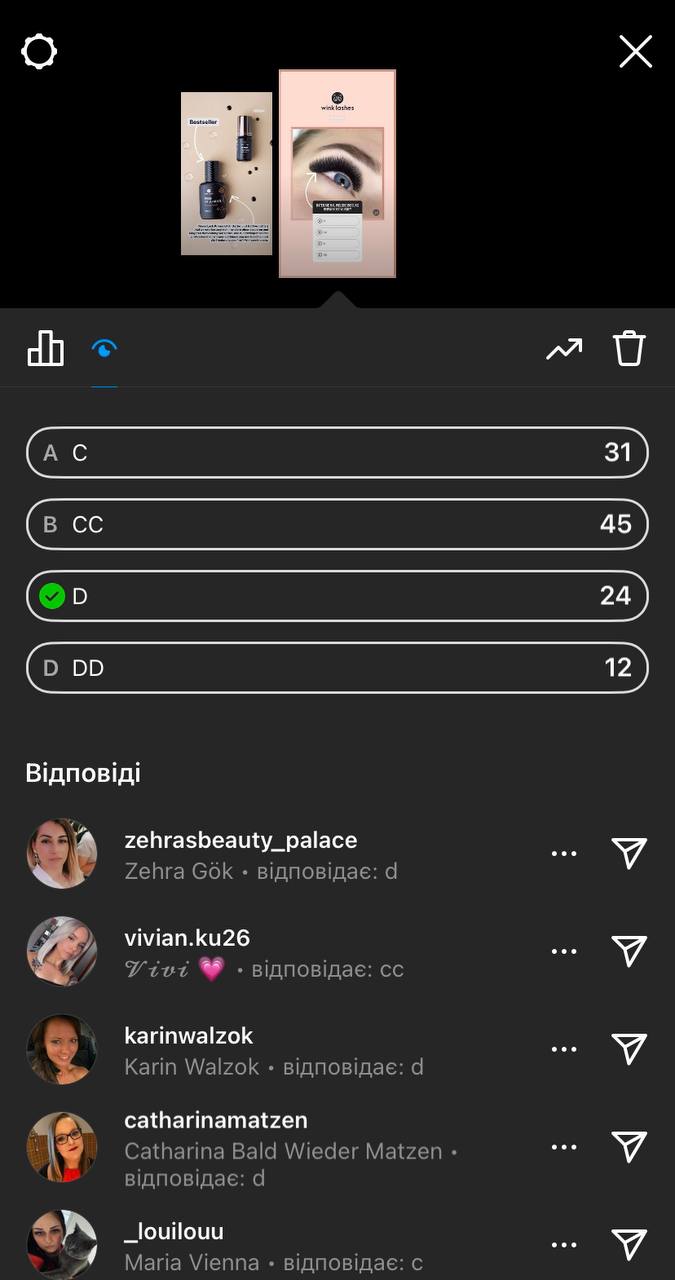675x1280 pixels.
Task: Open more options for karinwalzok
Action: click(564, 1049)
